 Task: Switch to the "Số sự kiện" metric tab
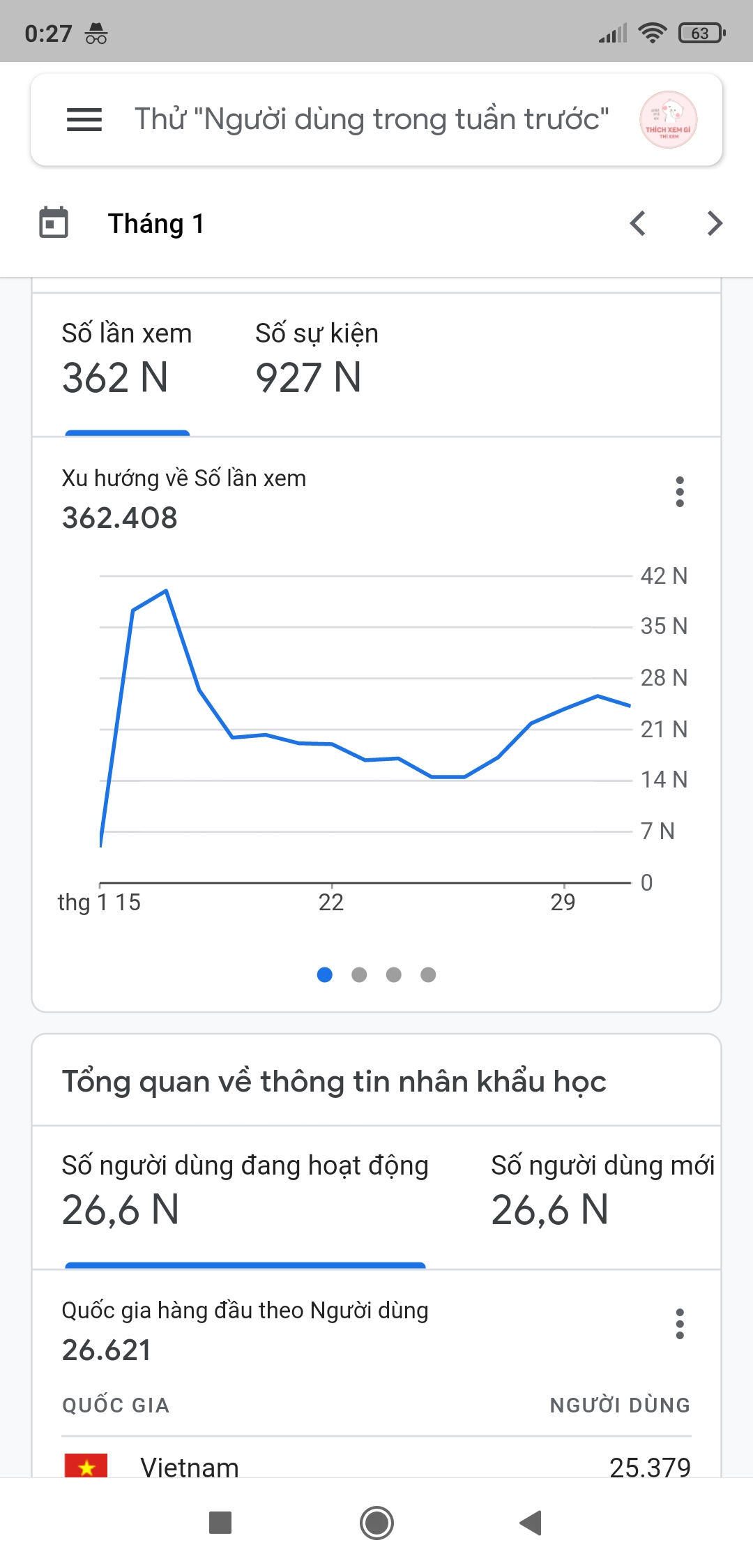tap(317, 360)
